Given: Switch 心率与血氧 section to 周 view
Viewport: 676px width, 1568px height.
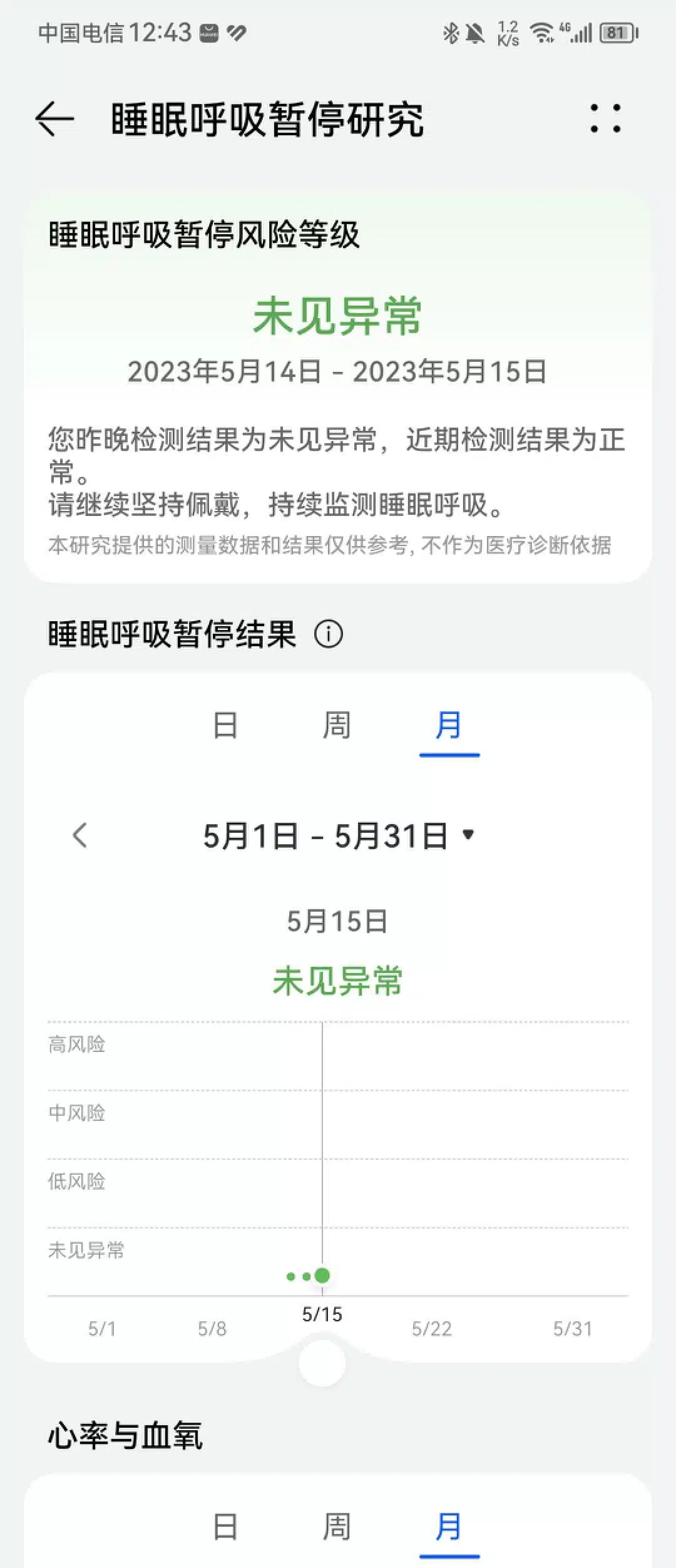Looking at the screenshot, I should pos(337,1527).
